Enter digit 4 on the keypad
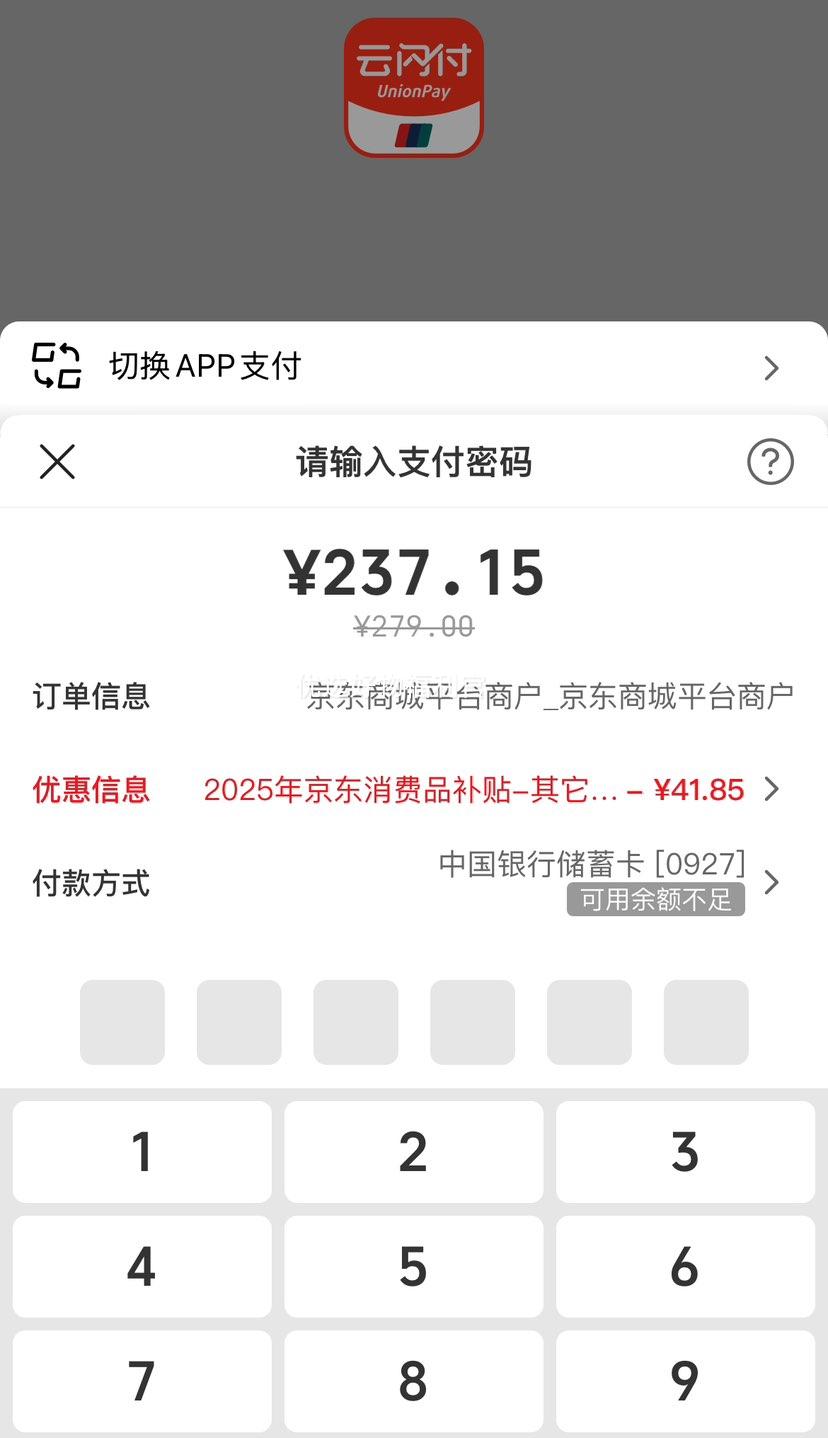Screen dimensions: 828x1438 click(x=142, y=1267)
